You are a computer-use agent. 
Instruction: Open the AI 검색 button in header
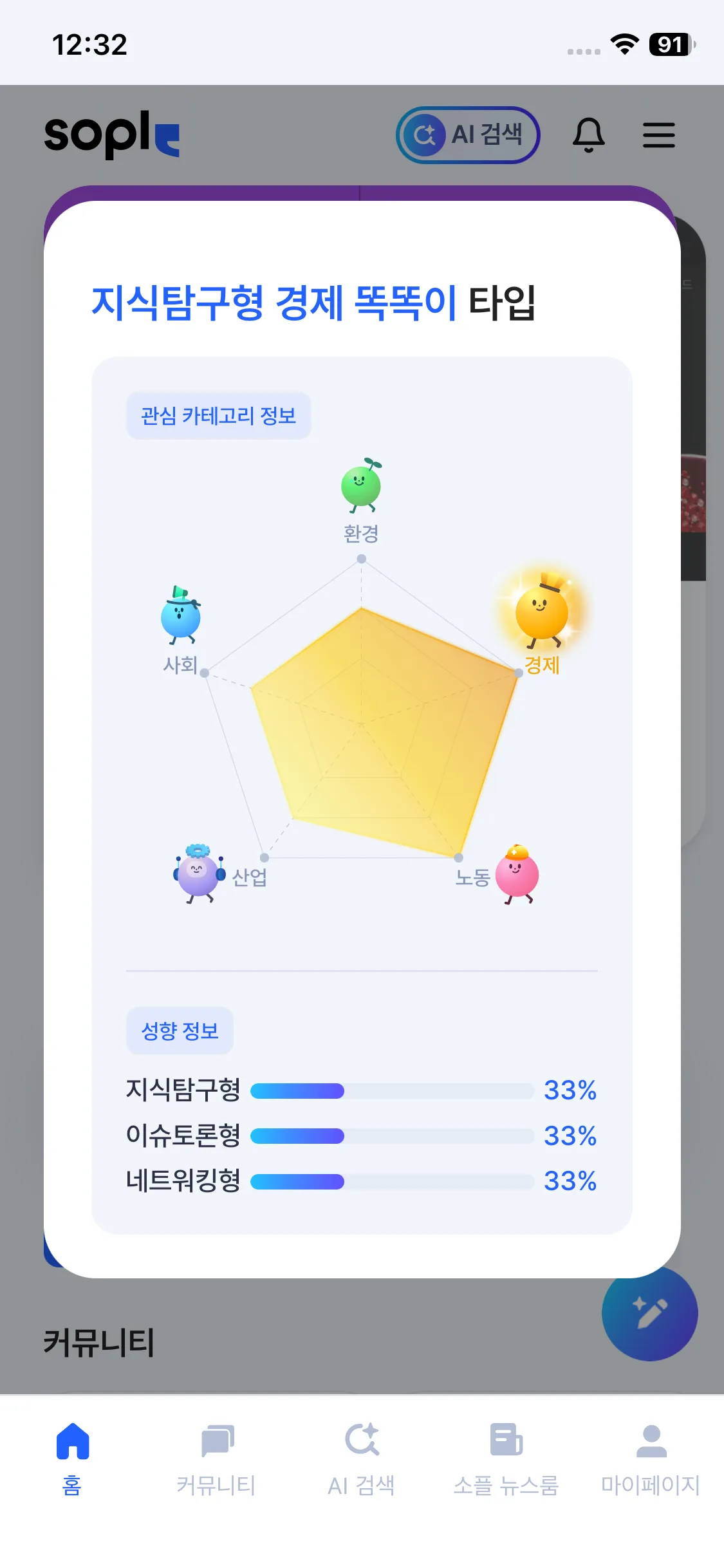click(x=468, y=135)
